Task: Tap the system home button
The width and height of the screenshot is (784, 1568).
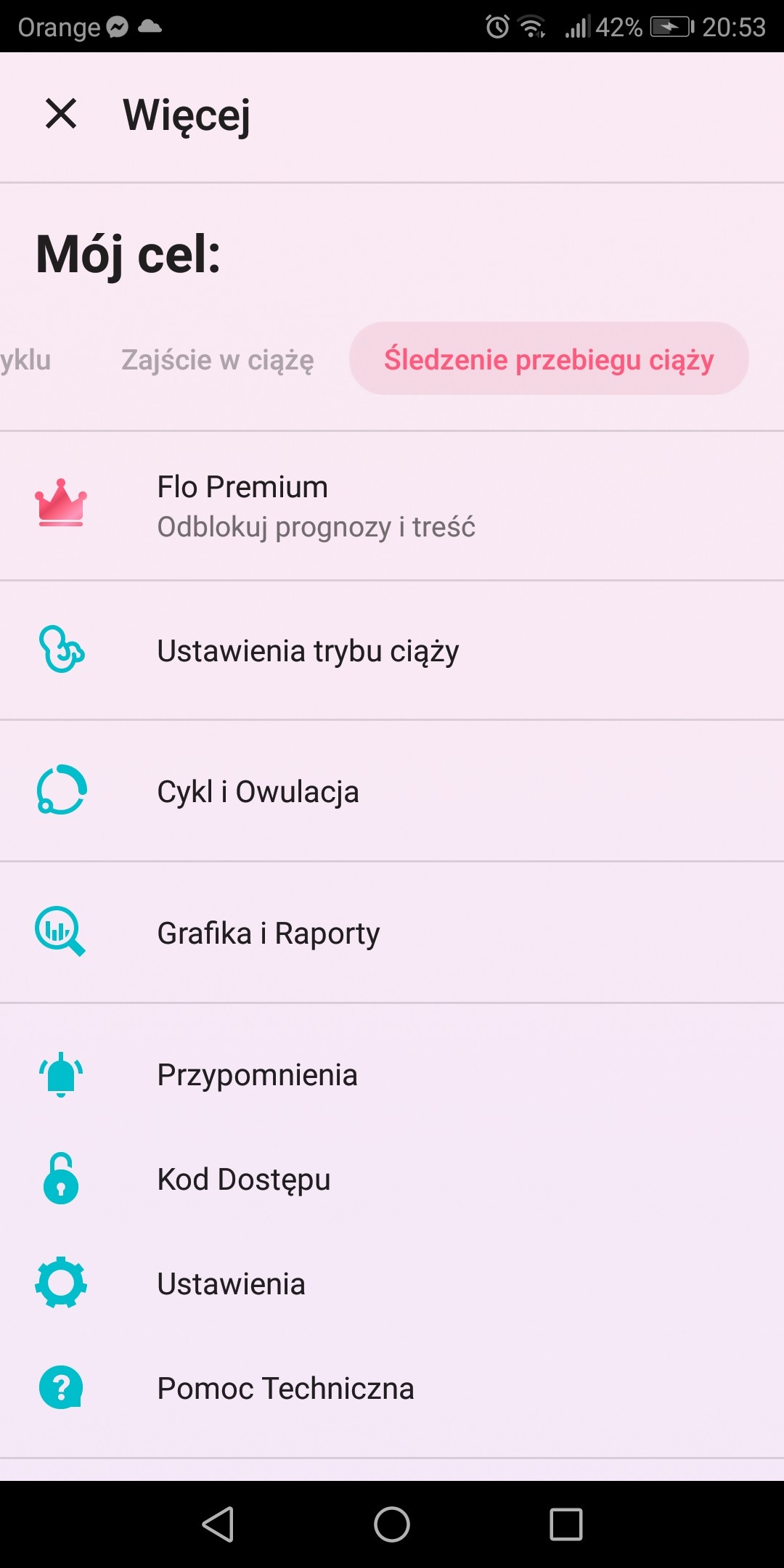Action: [x=392, y=1524]
